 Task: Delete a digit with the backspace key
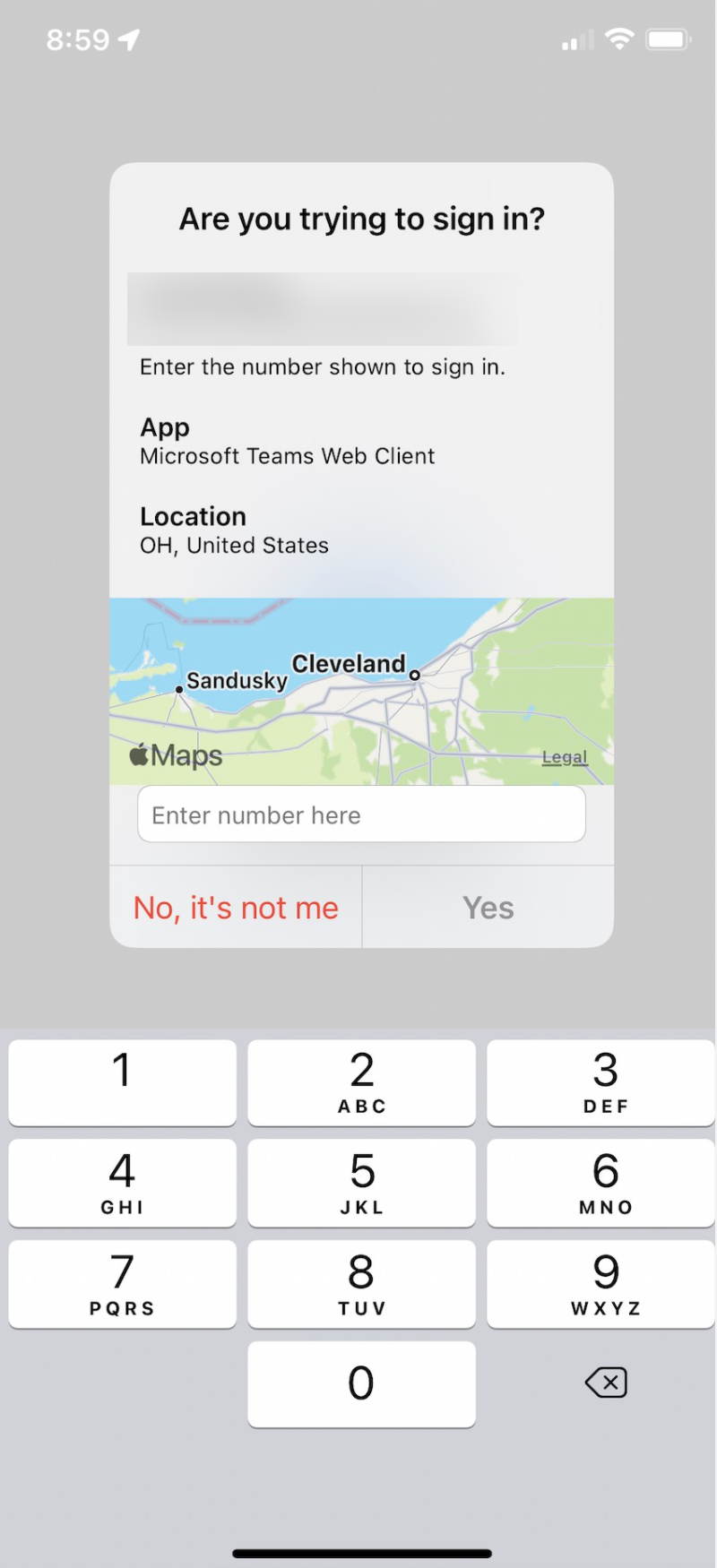click(606, 1383)
